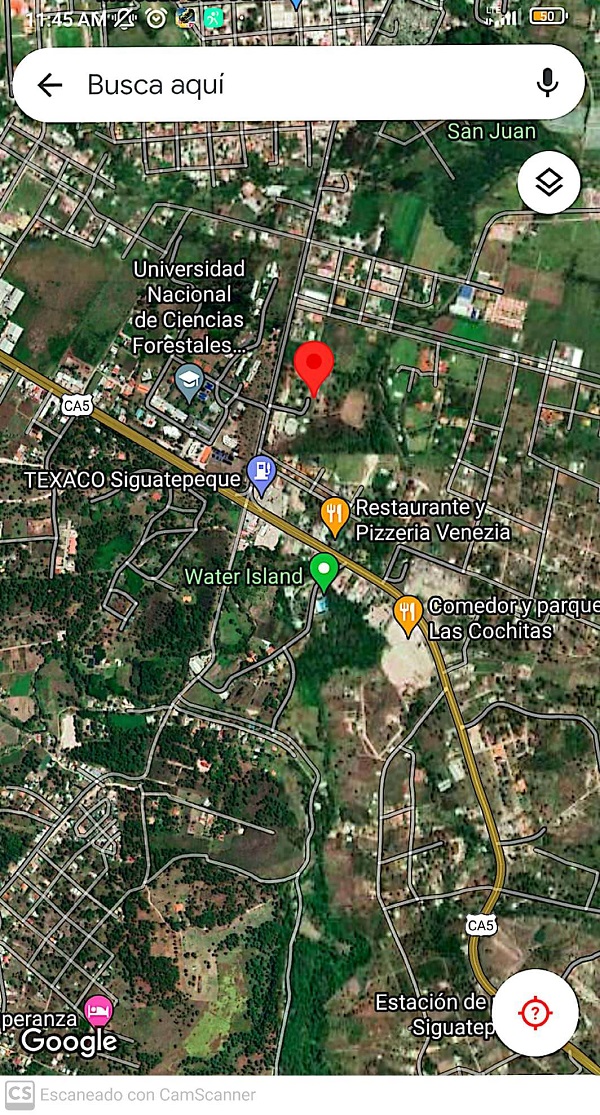Open the TEXACO Siguatepeque gas station pin
Screen dimensions: 600x1115
click(x=261, y=472)
